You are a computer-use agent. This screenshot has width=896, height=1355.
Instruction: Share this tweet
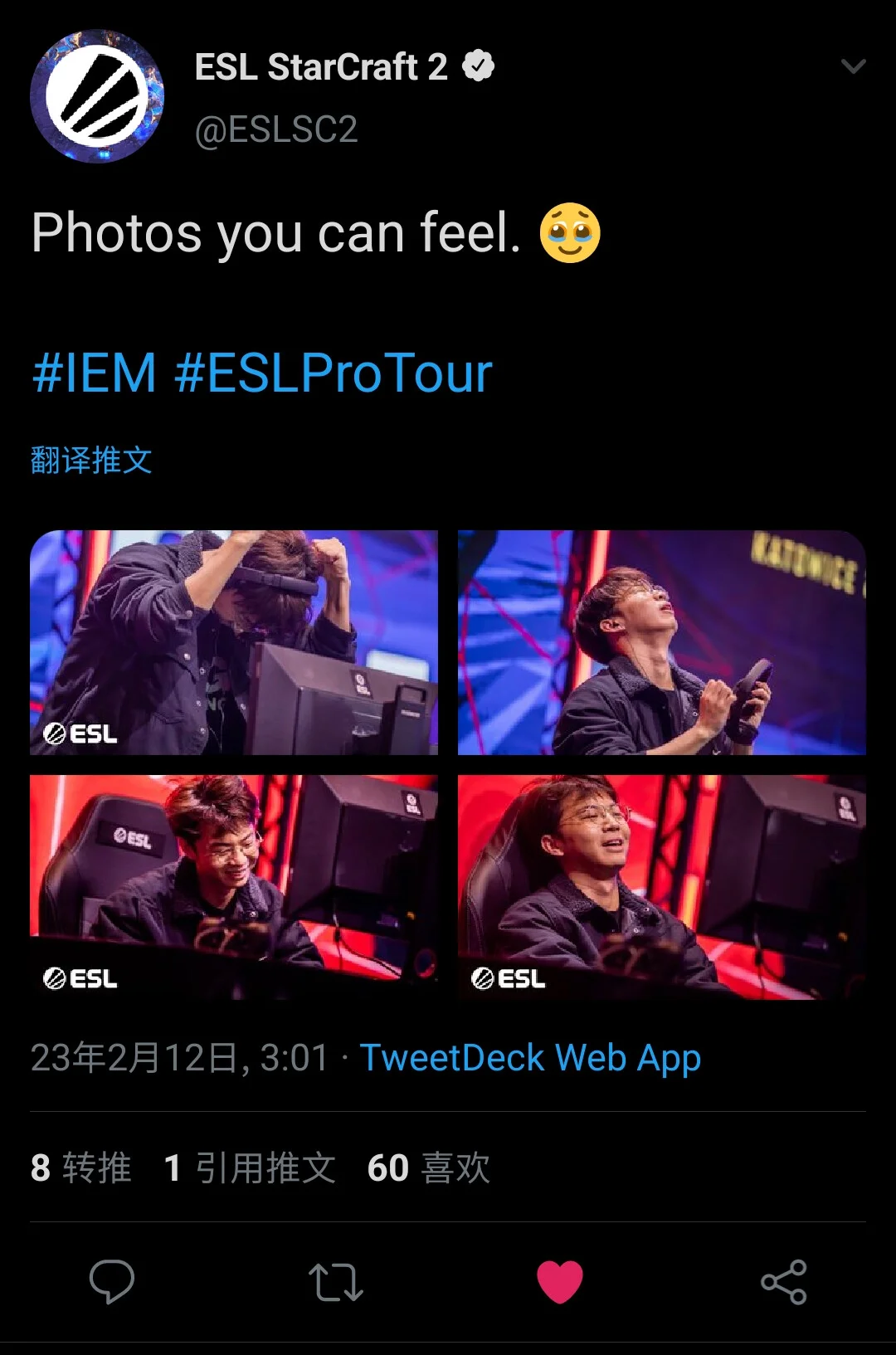(x=784, y=1281)
